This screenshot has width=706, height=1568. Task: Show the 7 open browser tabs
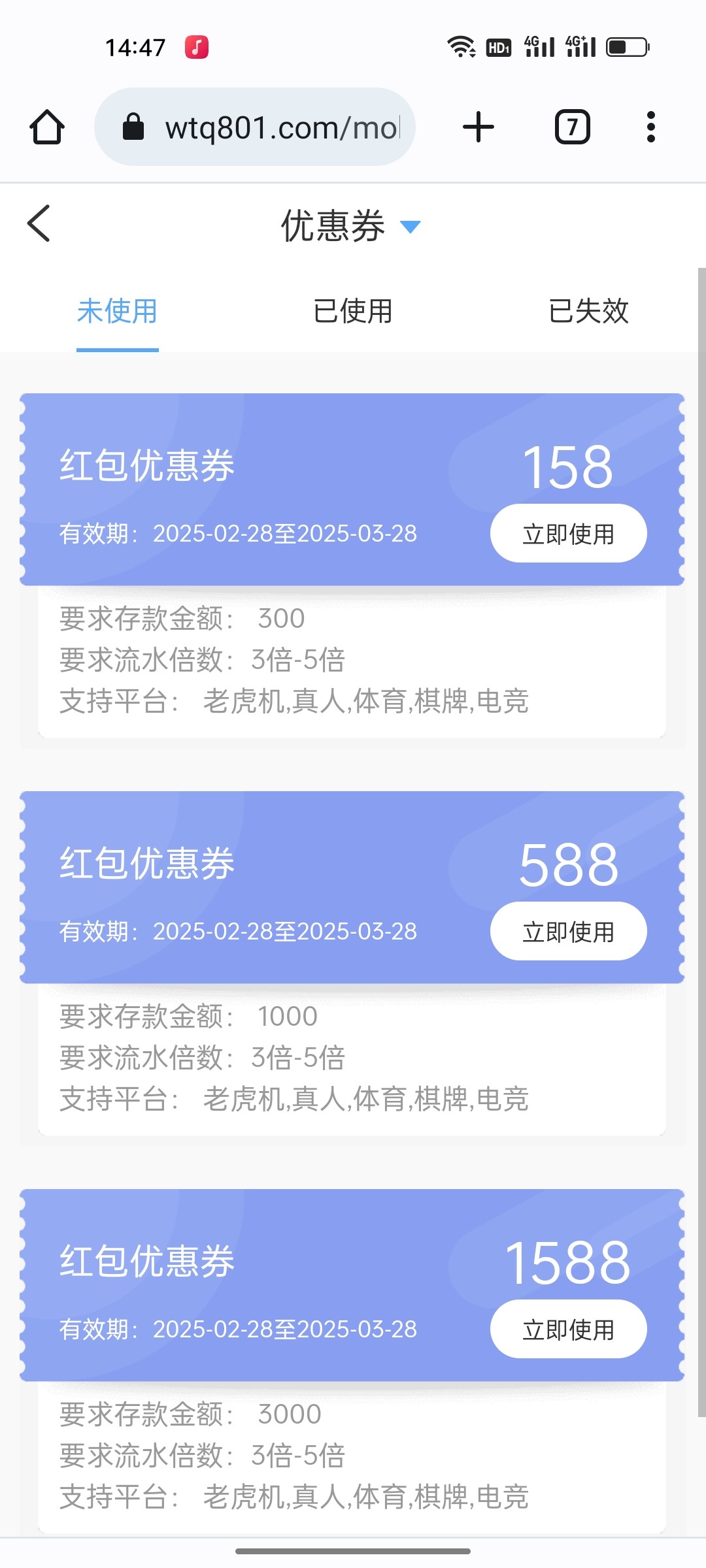tap(573, 127)
